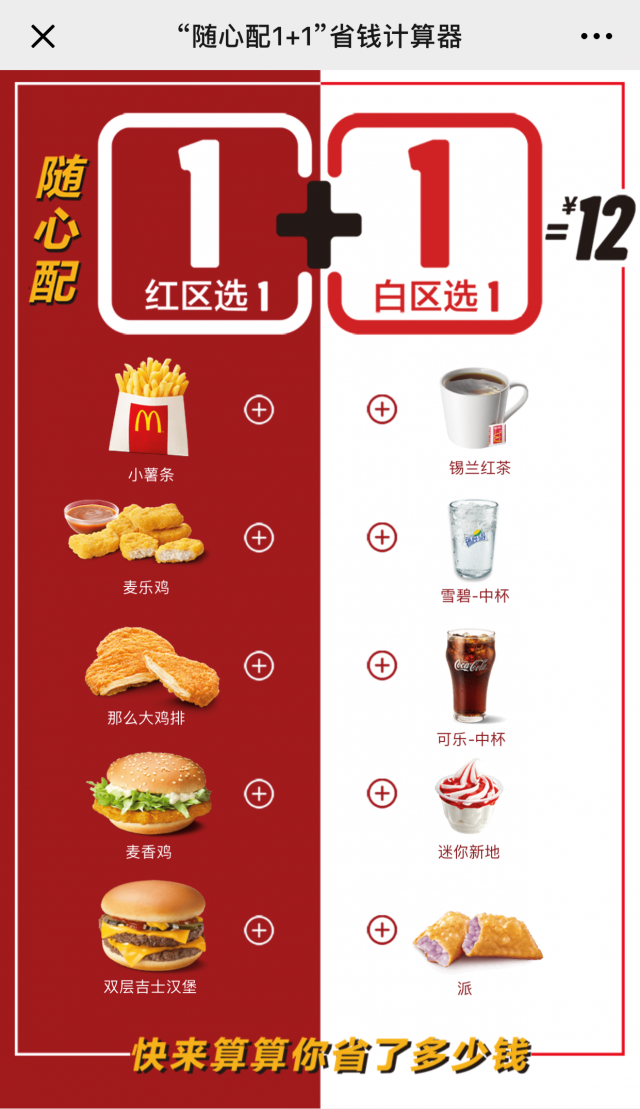
Task: Select 雪碧-中杯 plus button
Action: click(x=382, y=537)
